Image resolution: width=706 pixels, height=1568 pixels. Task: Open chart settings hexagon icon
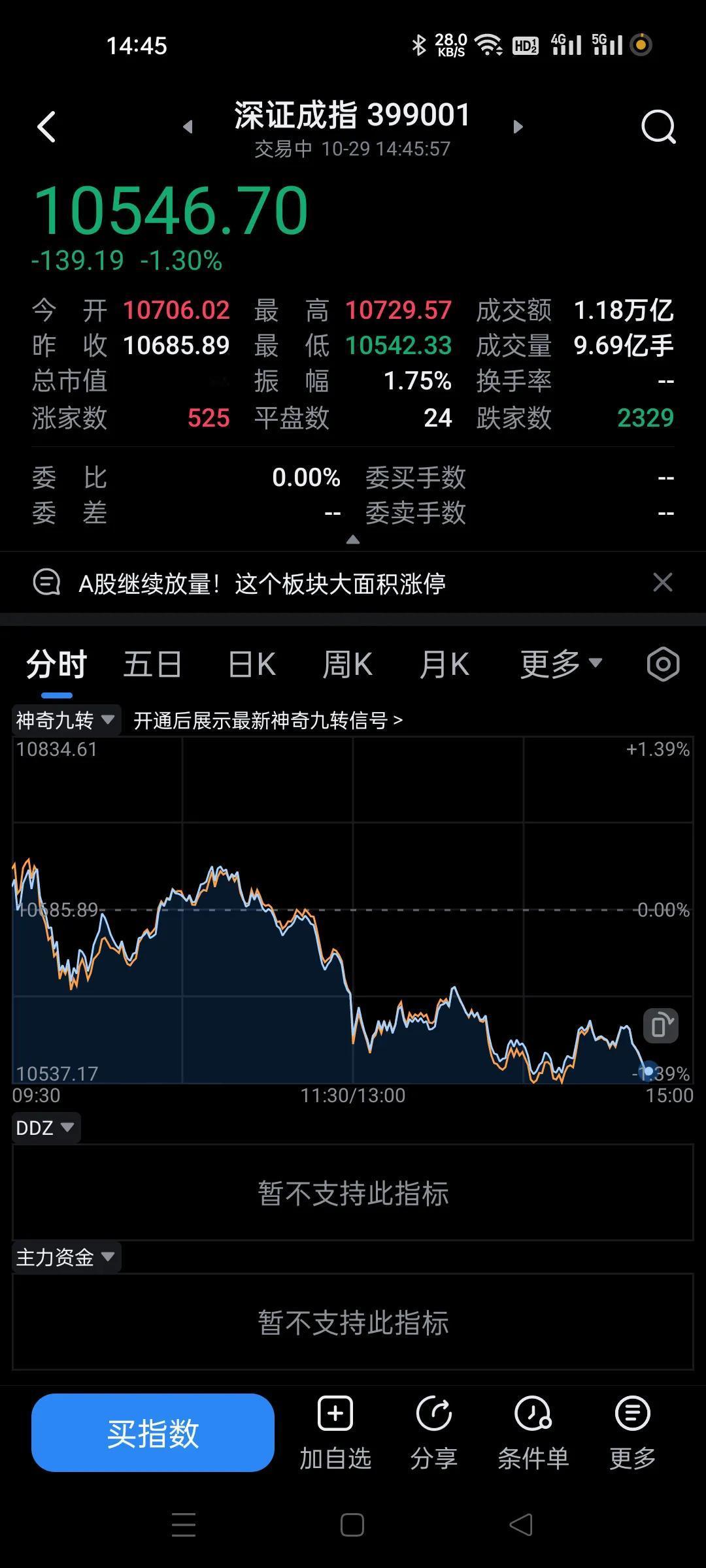tap(663, 664)
